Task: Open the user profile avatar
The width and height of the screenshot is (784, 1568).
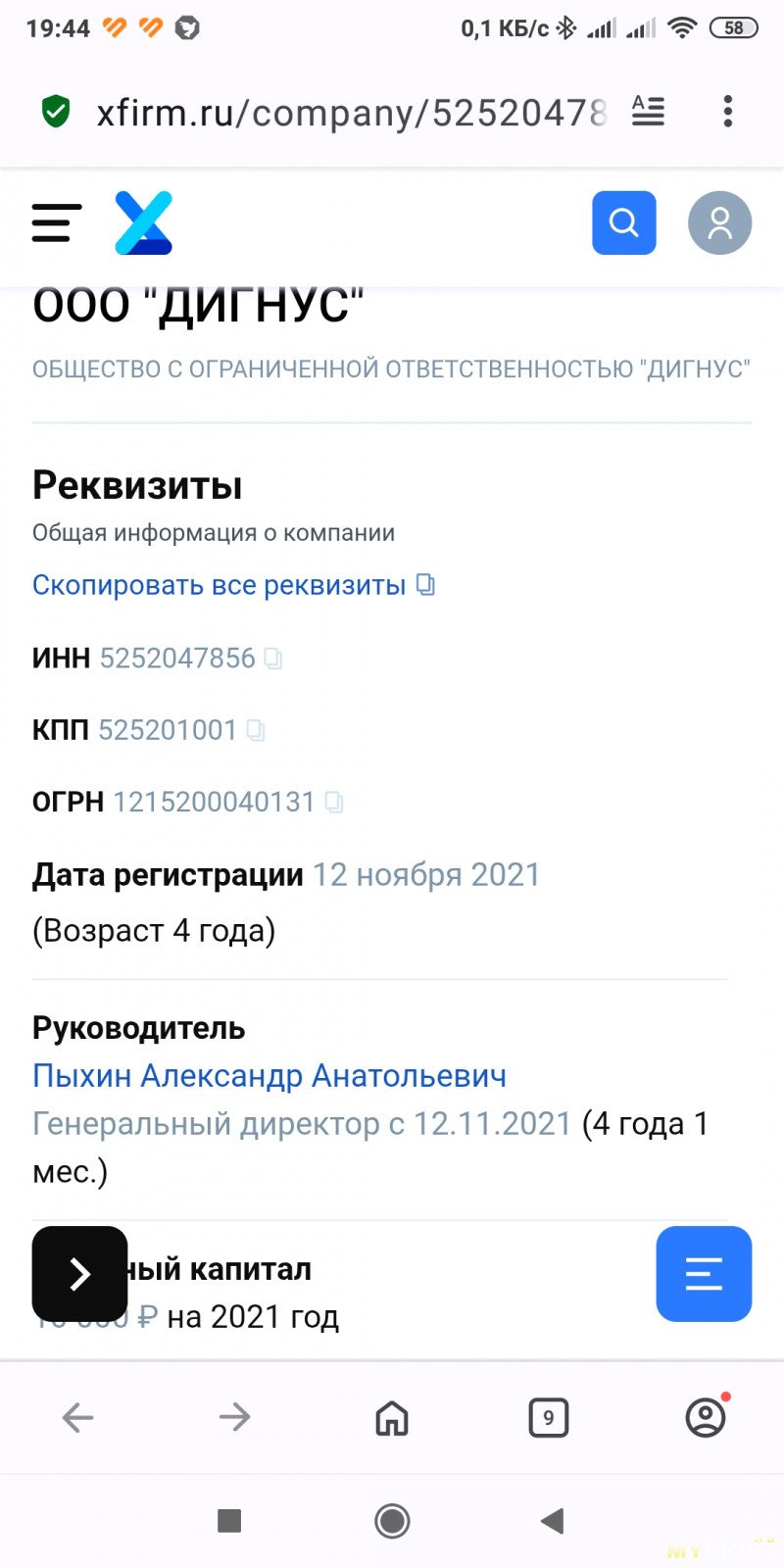Action: [719, 223]
